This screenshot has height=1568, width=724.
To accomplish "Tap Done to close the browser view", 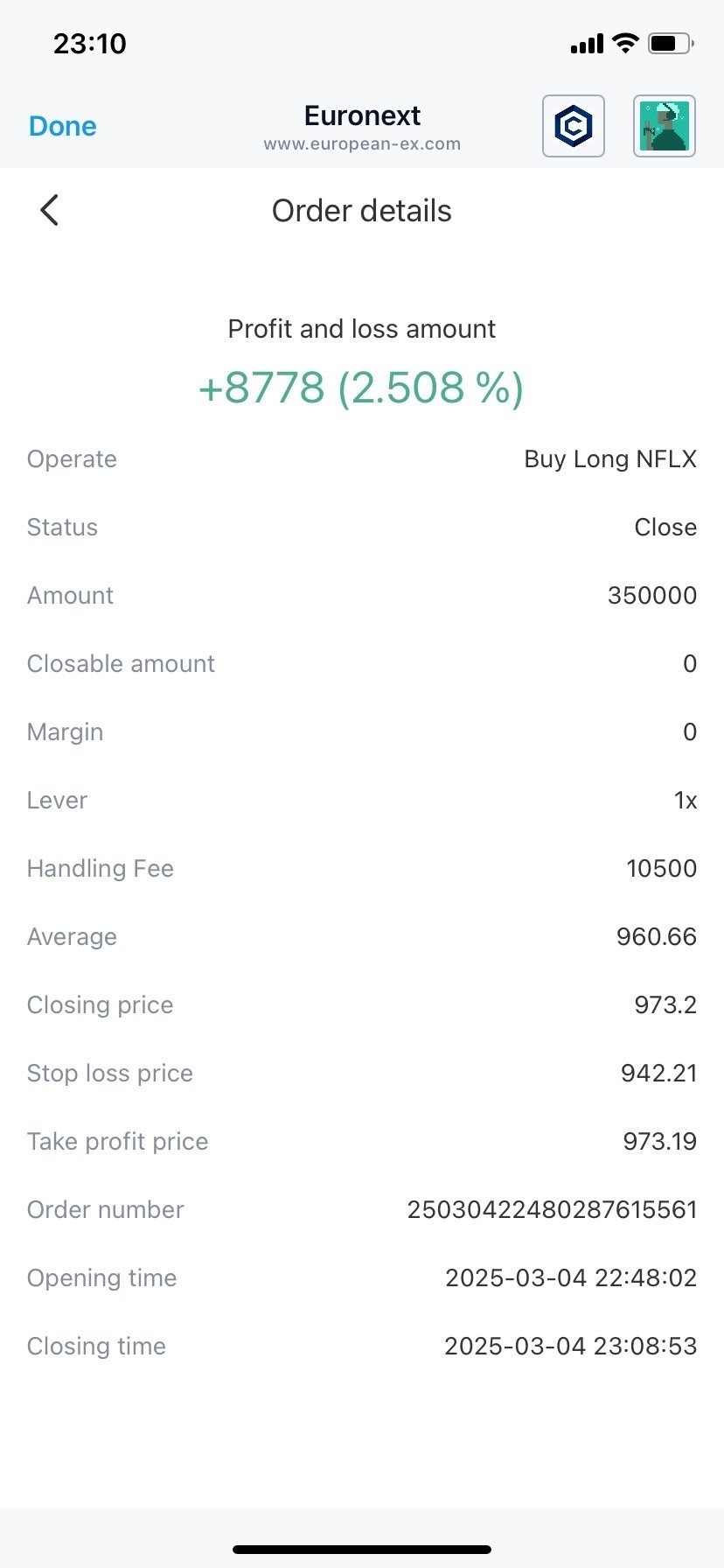I will pyautogui.click(x=62, y=126).
